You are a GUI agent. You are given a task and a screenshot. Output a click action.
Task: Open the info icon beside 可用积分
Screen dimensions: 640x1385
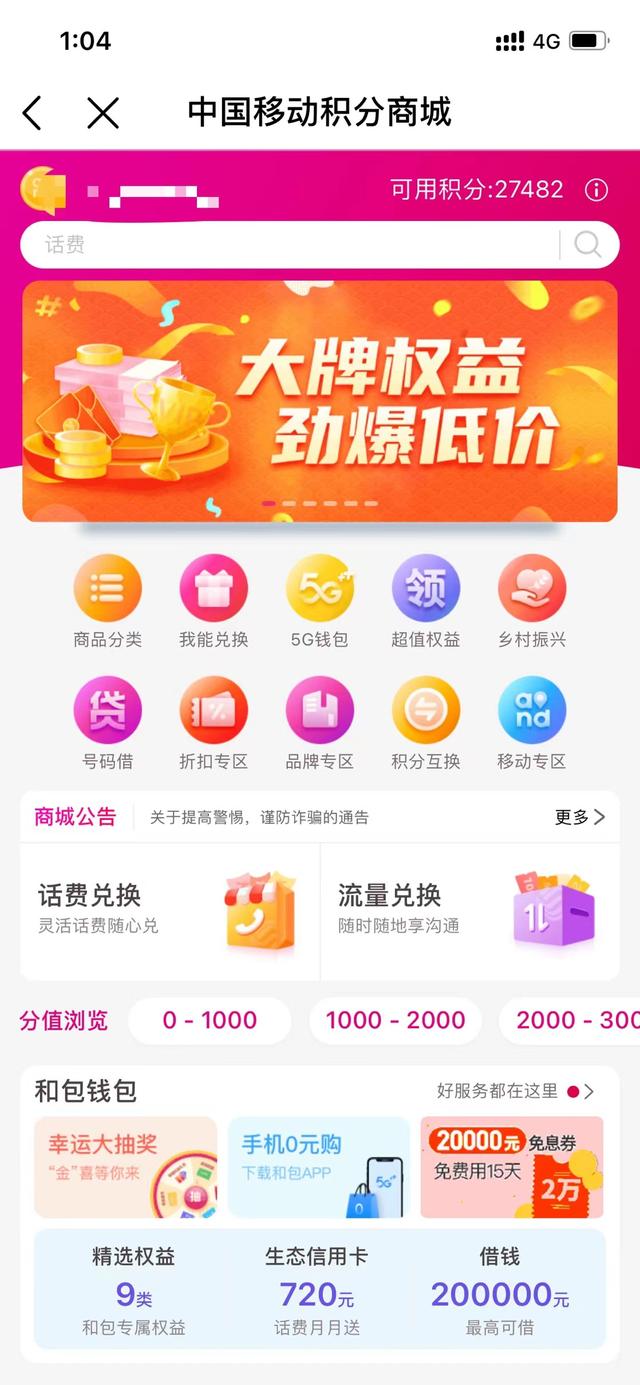tap(596, 190)
